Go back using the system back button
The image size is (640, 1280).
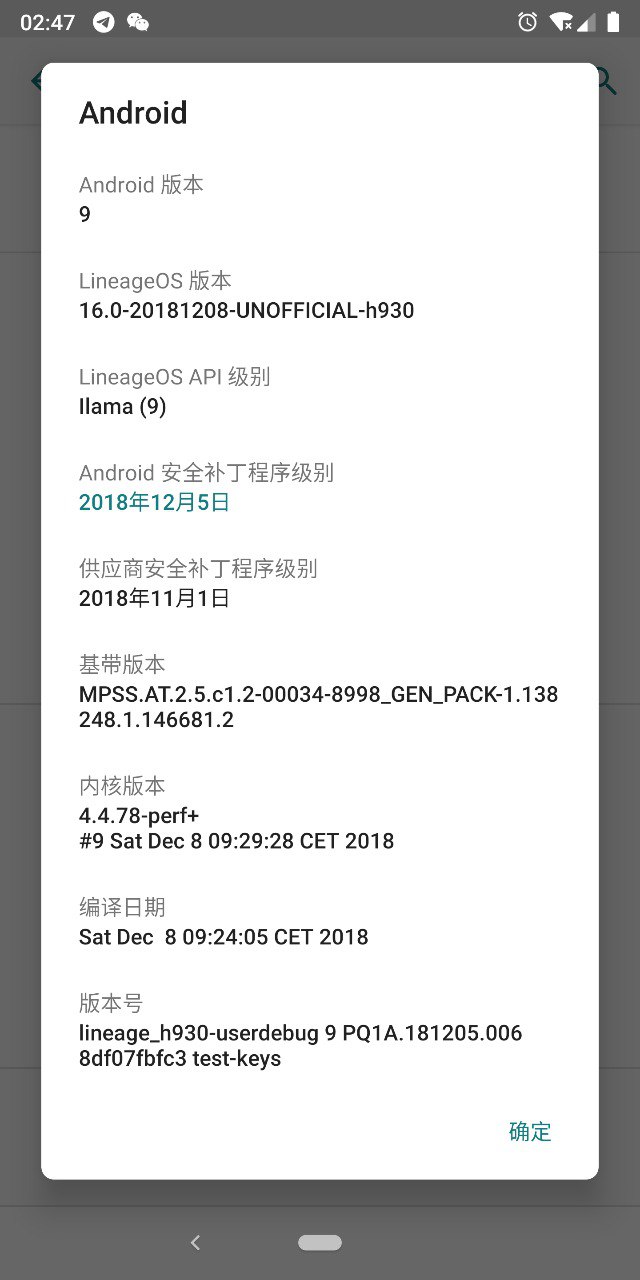coord(196,1243)
